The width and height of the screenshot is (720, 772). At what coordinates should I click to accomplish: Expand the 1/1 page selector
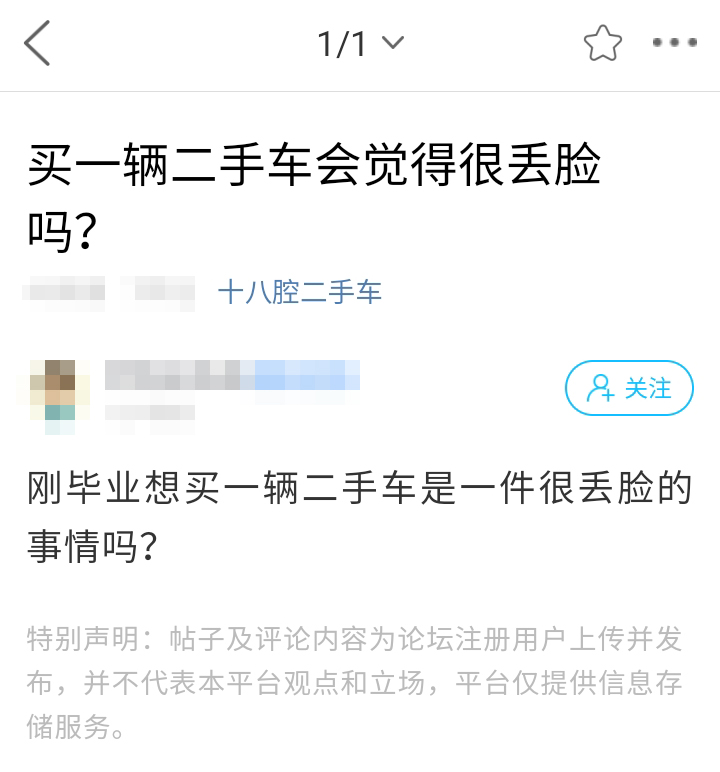[x=360, y=43]
